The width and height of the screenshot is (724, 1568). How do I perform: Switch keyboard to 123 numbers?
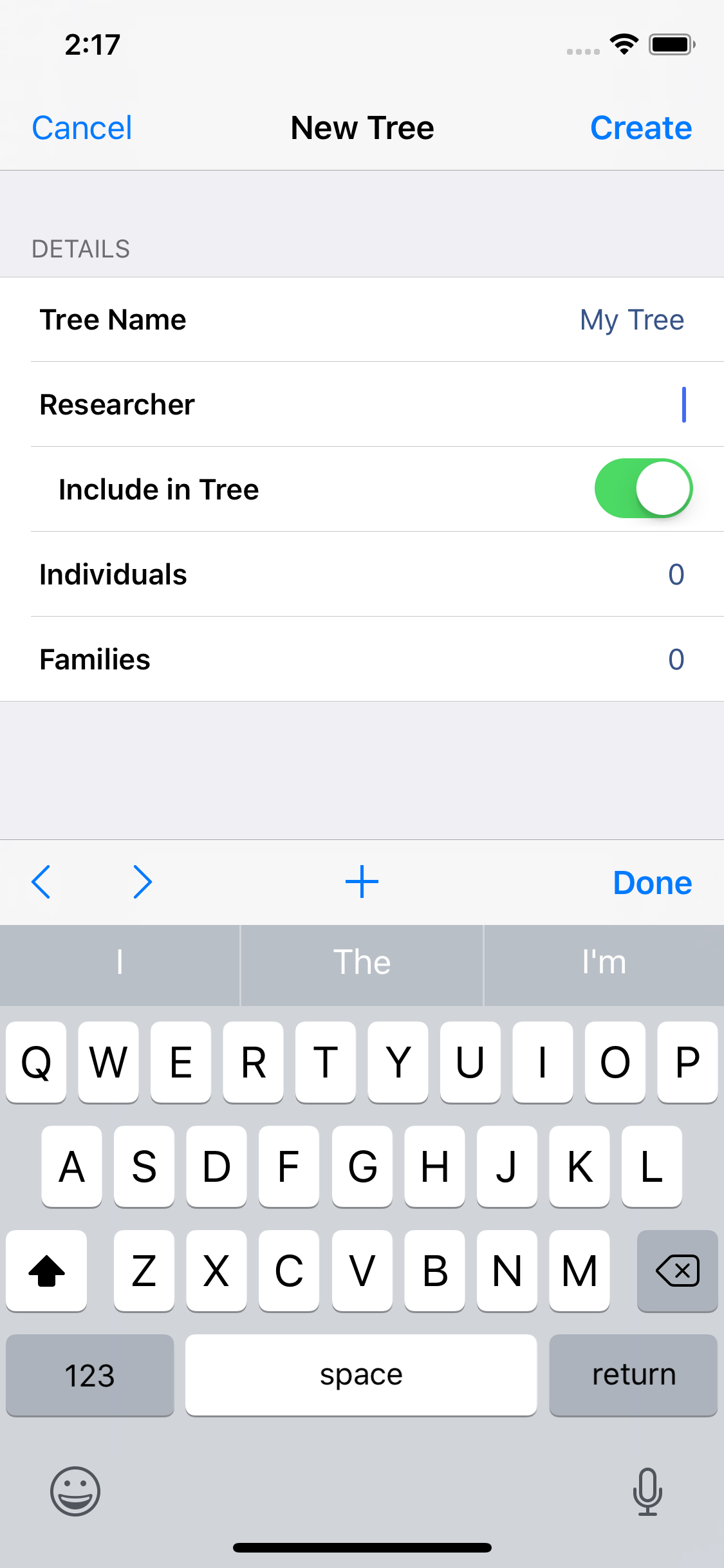pos(90,1376)
